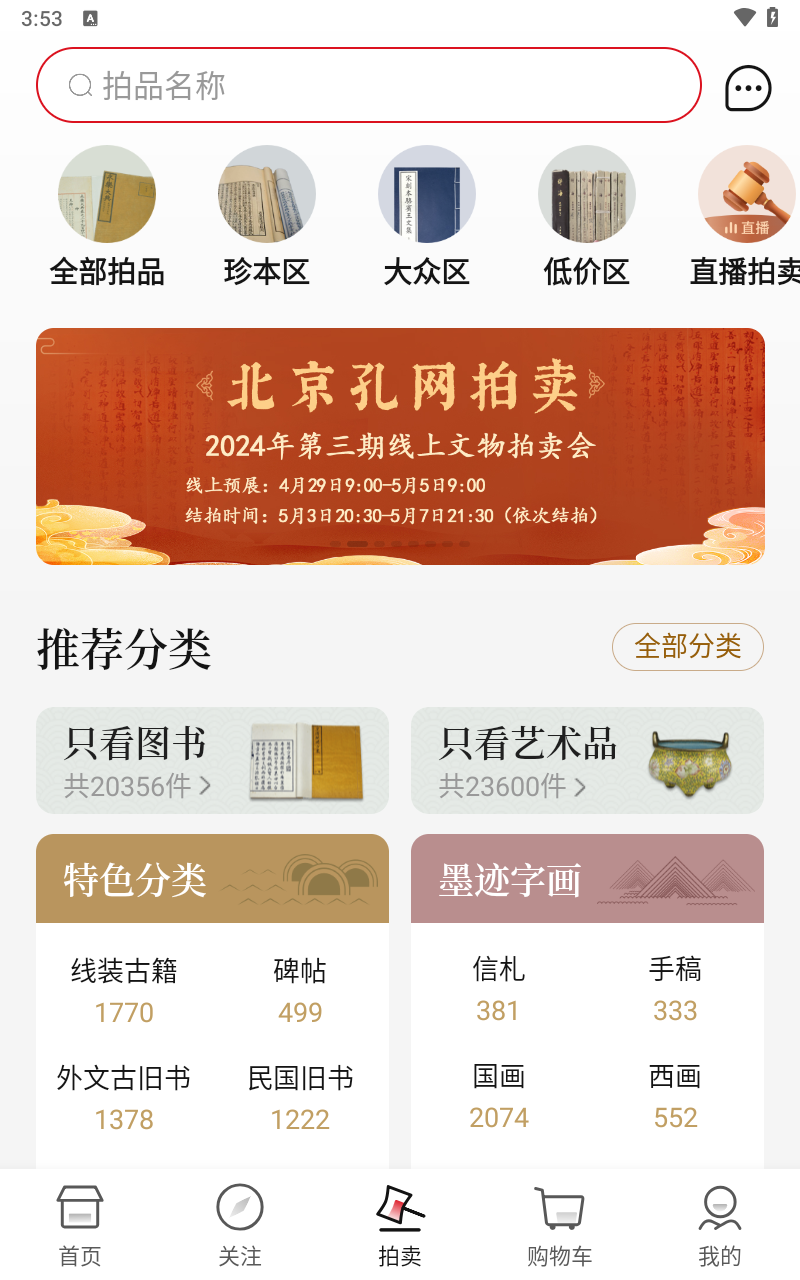Select the 只看图书 card
800x1280 pixels.
[x=212, y=761]
